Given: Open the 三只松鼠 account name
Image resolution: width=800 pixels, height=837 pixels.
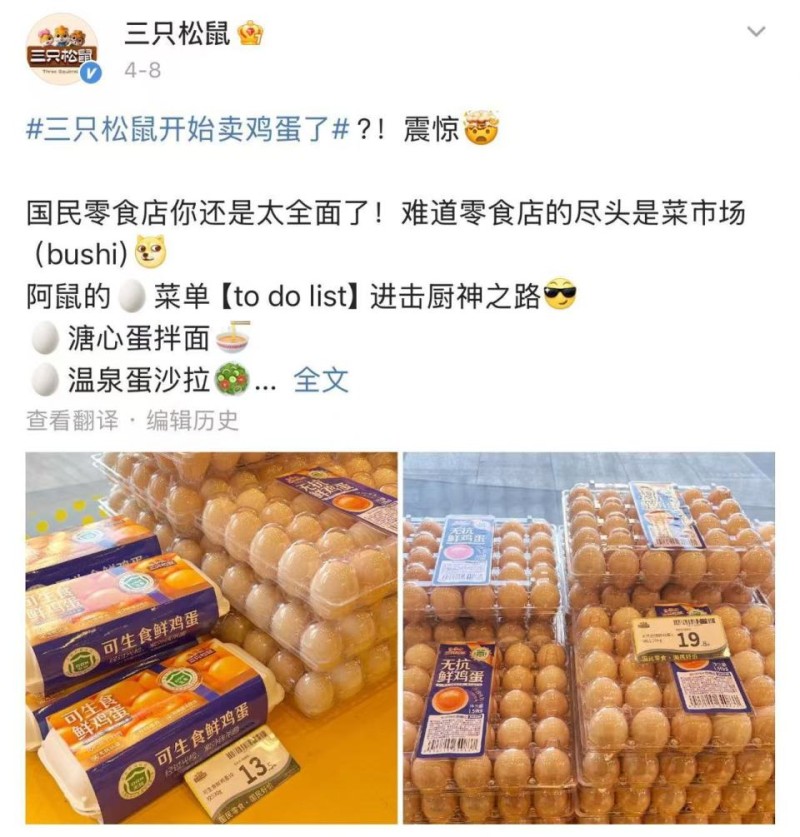Looking at the screenshot, I should click(x=177, y=34).
